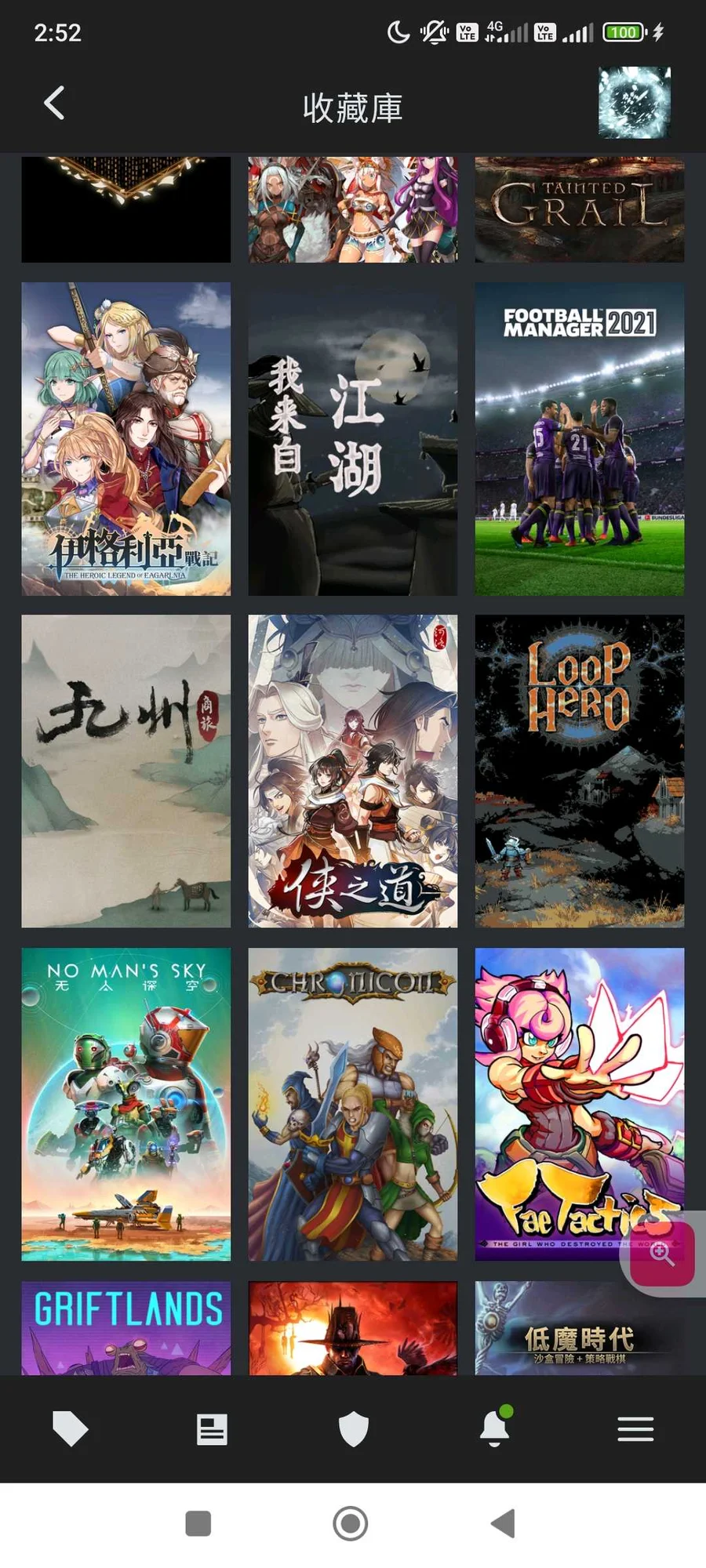
Task: Open the notifications bell tab
Action: pyautogui.click(x=494, y=1429)
